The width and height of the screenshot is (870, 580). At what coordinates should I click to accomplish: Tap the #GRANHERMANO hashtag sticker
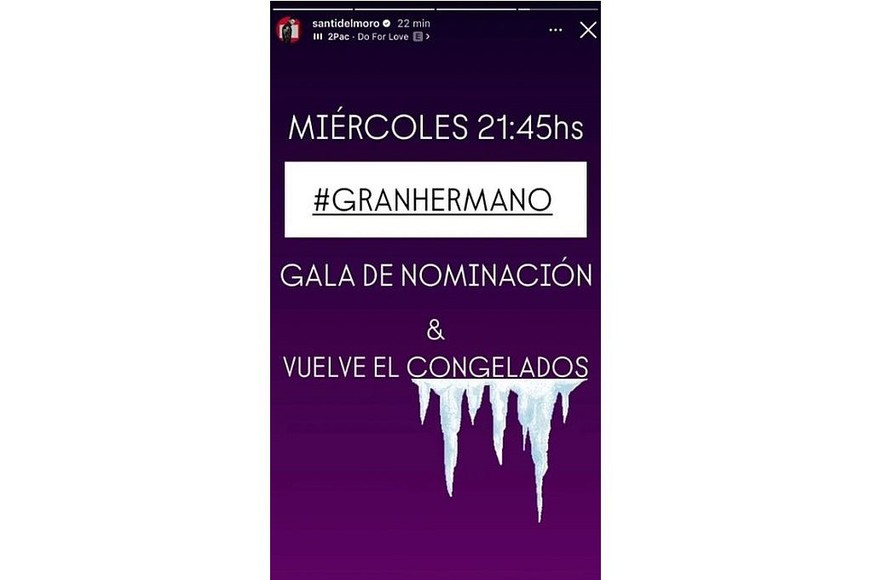(x=433, y=200)
